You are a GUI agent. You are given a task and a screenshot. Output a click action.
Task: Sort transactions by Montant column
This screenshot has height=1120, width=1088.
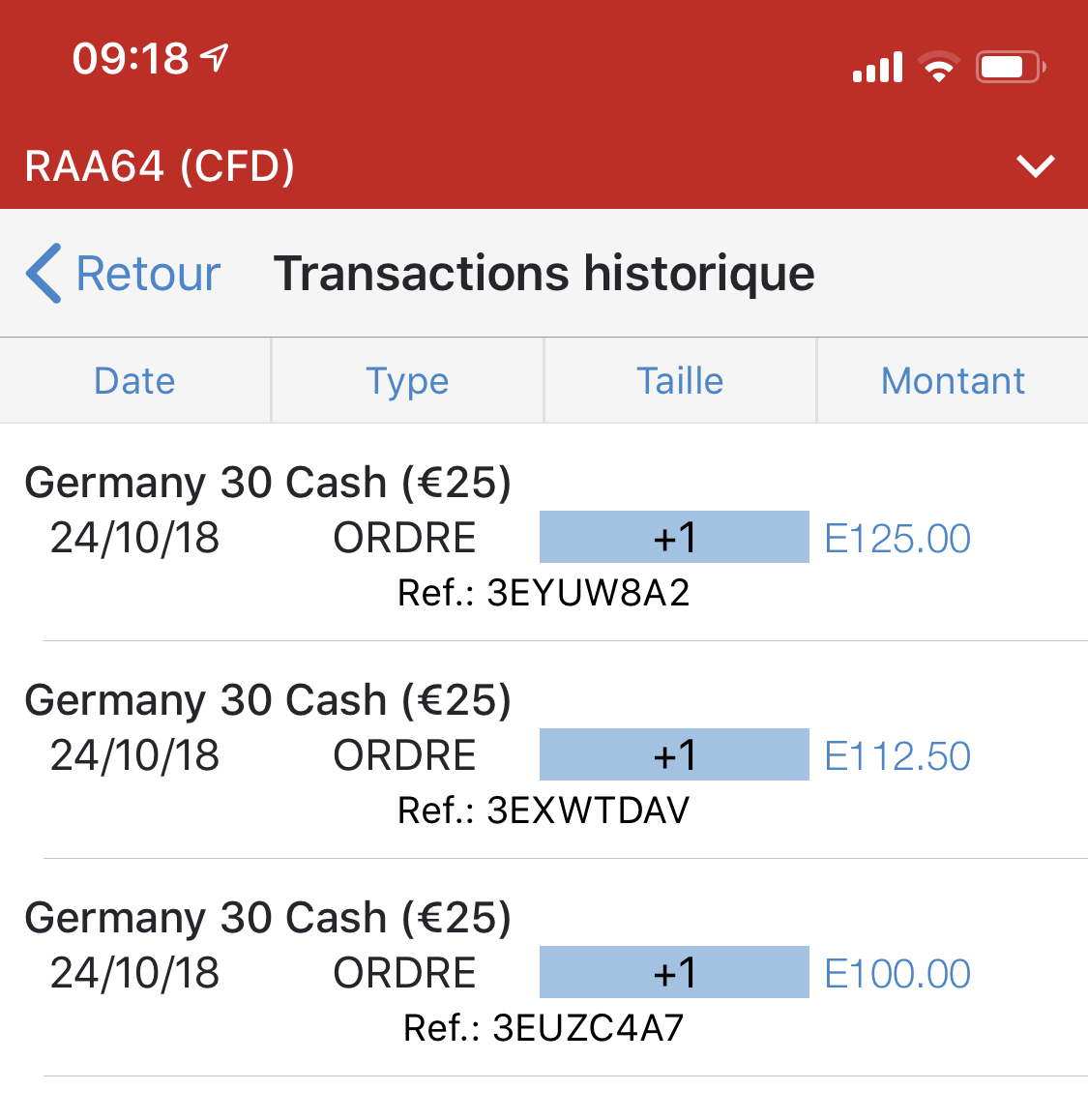coord(953,381)
